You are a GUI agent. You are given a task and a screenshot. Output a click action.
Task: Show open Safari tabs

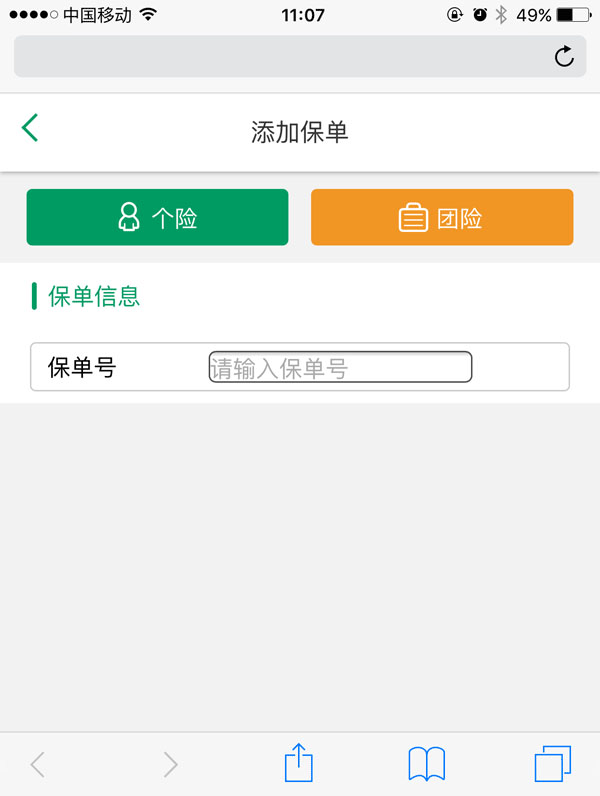point(552,764)
